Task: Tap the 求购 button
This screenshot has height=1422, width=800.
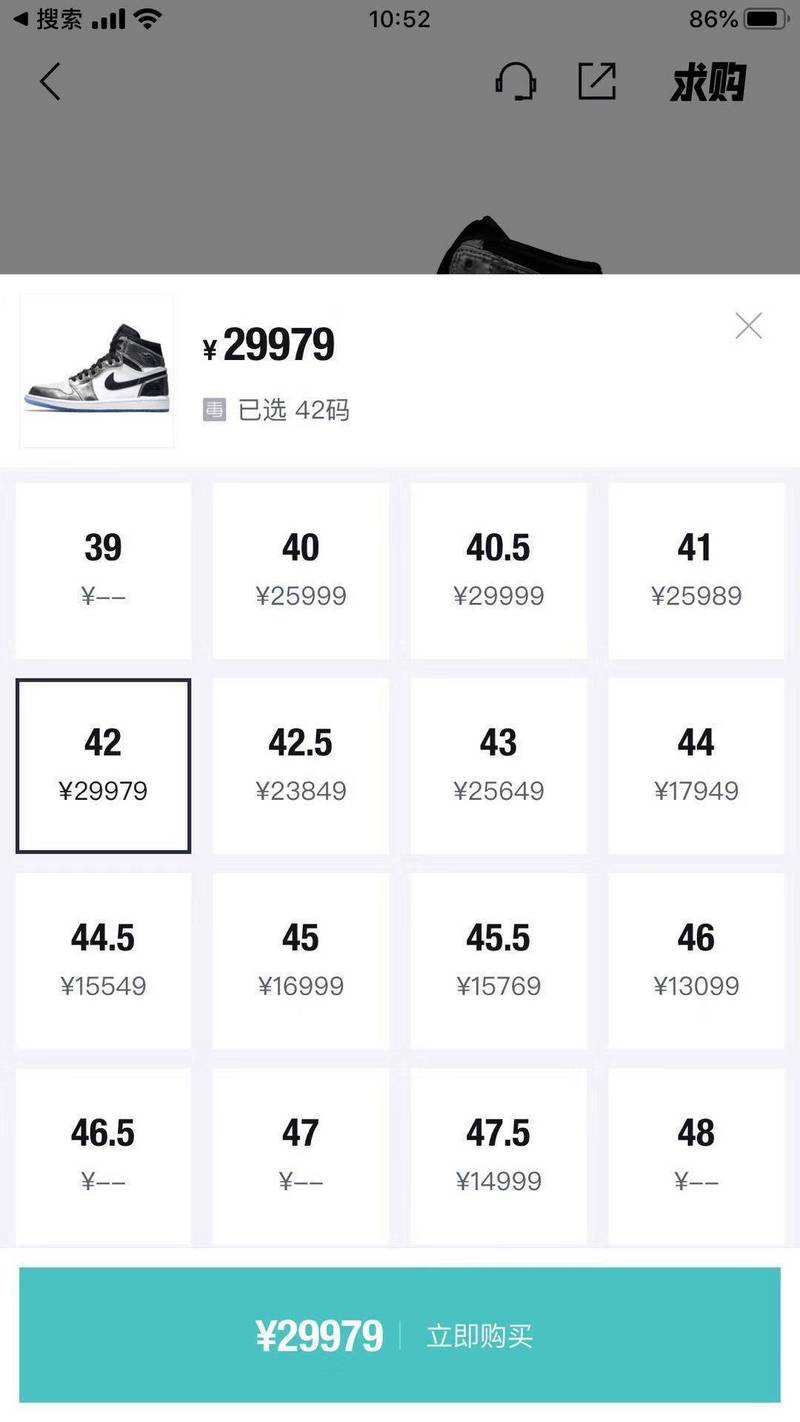Action: pyautogui.click(x=708, y=82)
